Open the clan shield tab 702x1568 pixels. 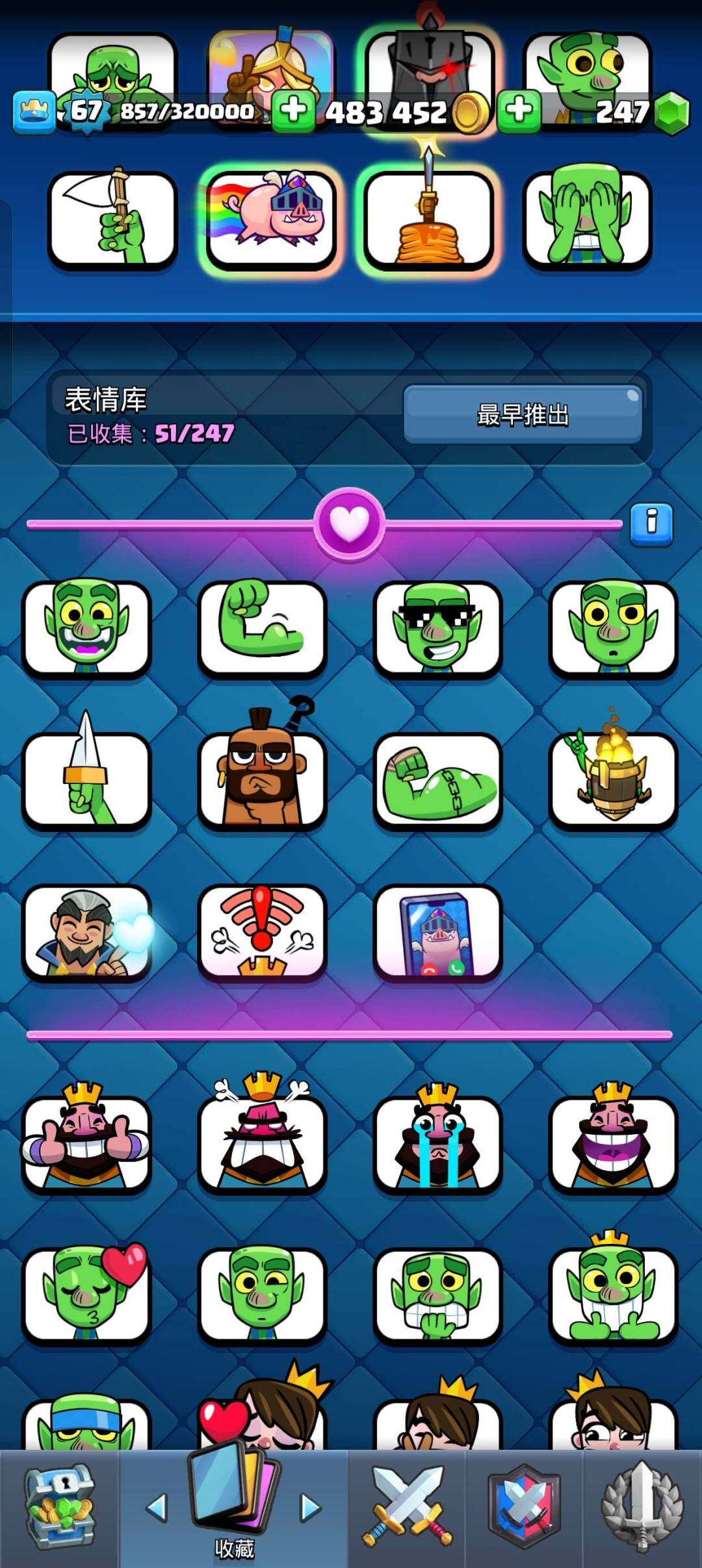coord(524,1507)
